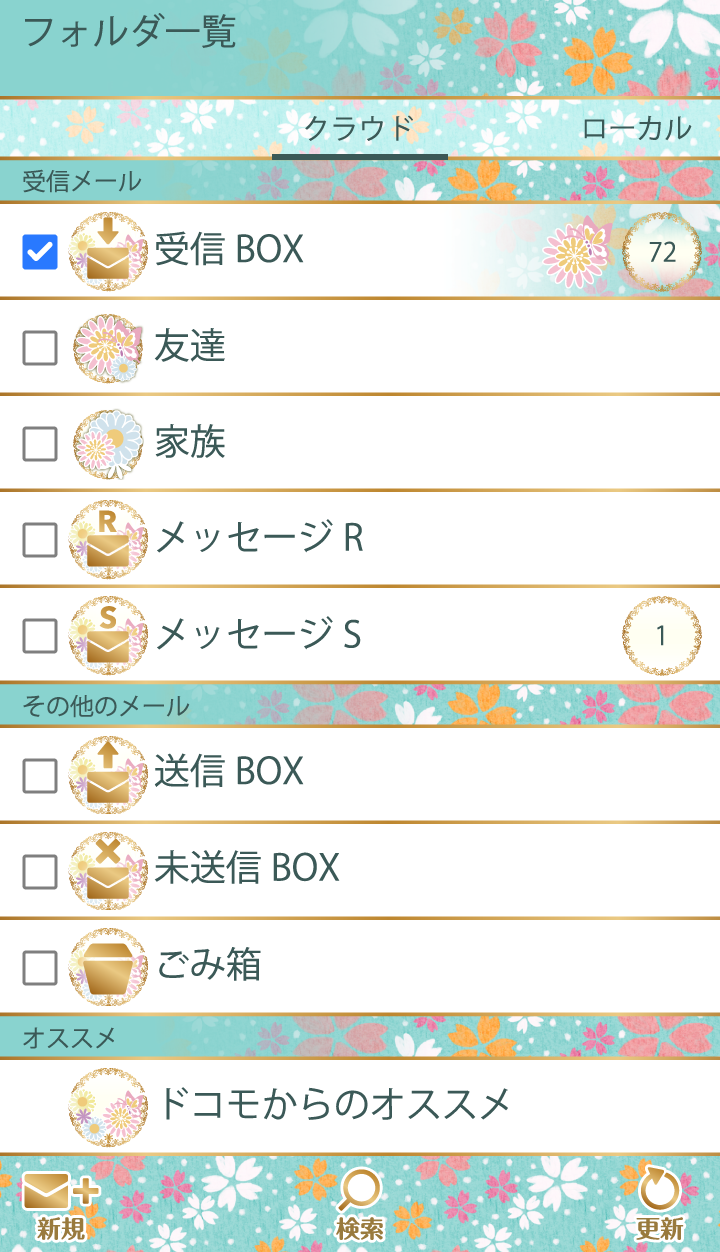Switch to the クラウド tab
Viewport: 720px width, 1252px height.
point(359,128)
